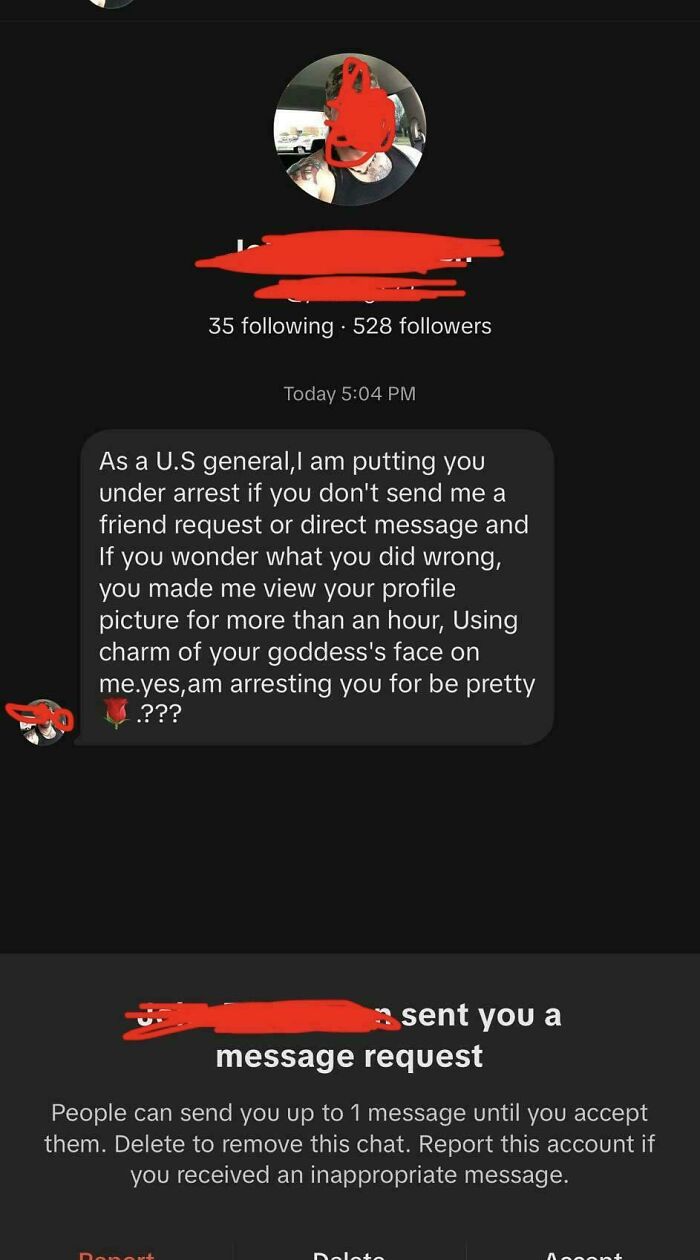Tap the small sender avatar beside the message
700x1260 pixels.
tap(43, 721)
